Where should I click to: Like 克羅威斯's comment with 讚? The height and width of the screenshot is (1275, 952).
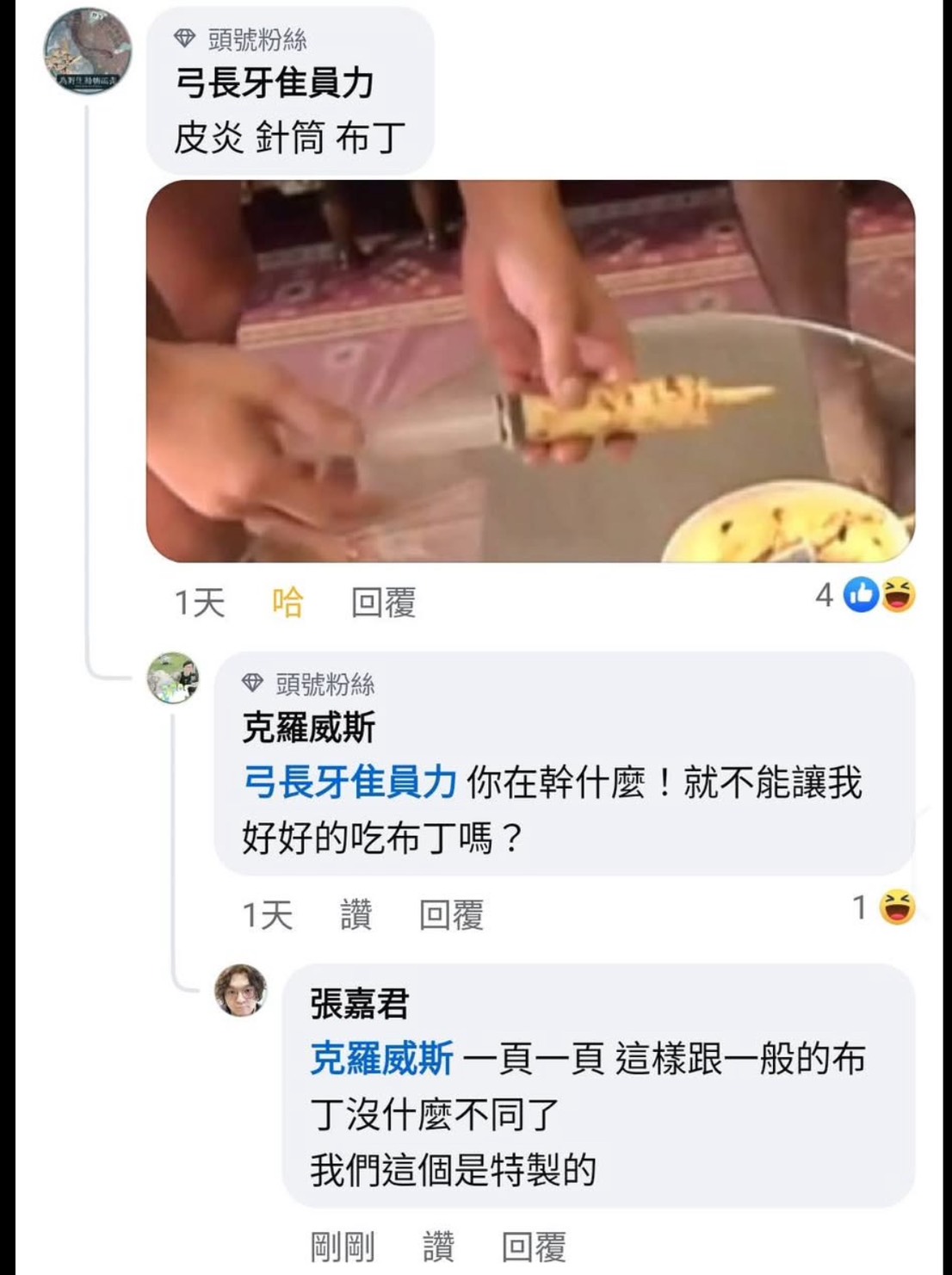tap(355, 914)
